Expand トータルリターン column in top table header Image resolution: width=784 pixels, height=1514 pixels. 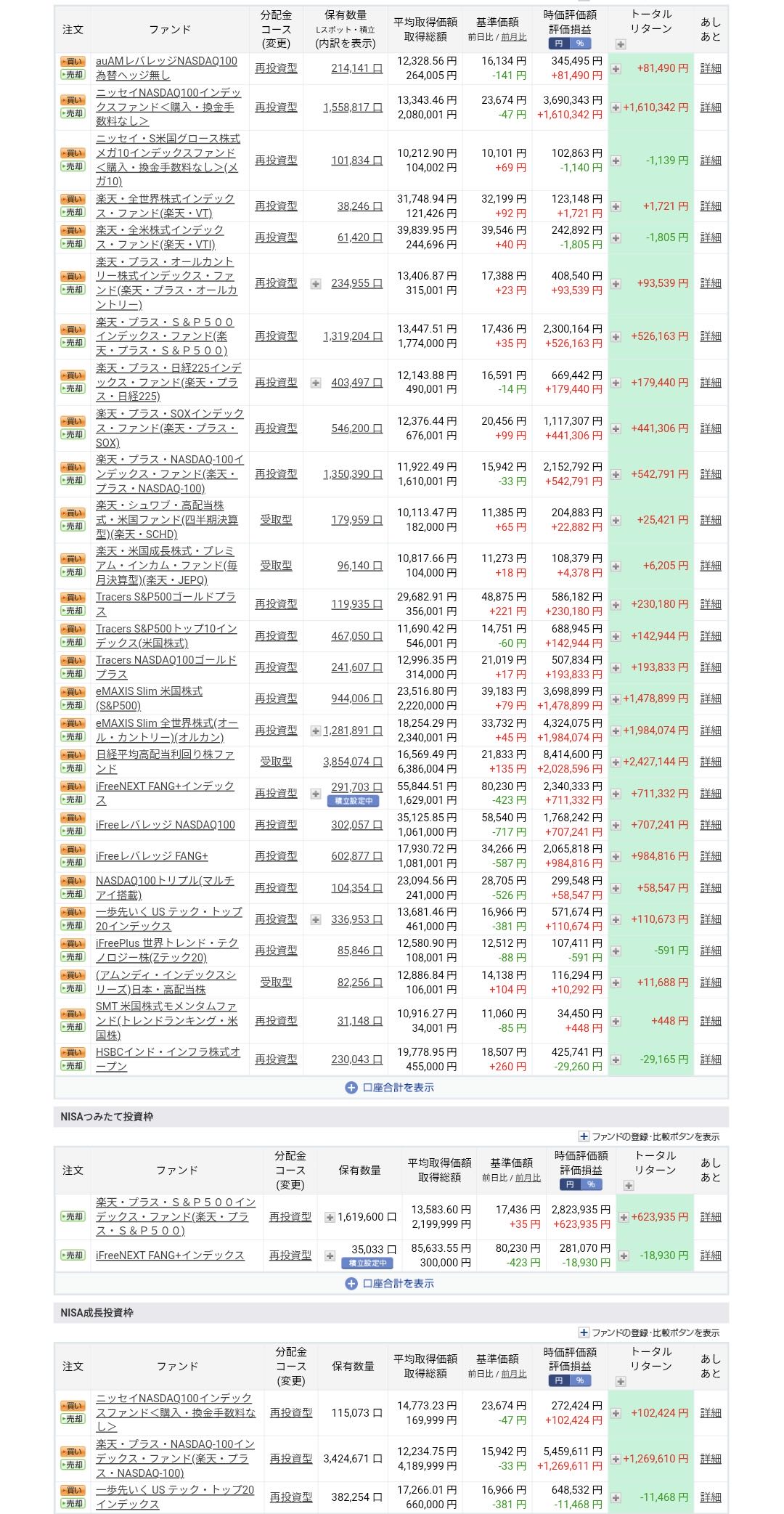(620, 45)
